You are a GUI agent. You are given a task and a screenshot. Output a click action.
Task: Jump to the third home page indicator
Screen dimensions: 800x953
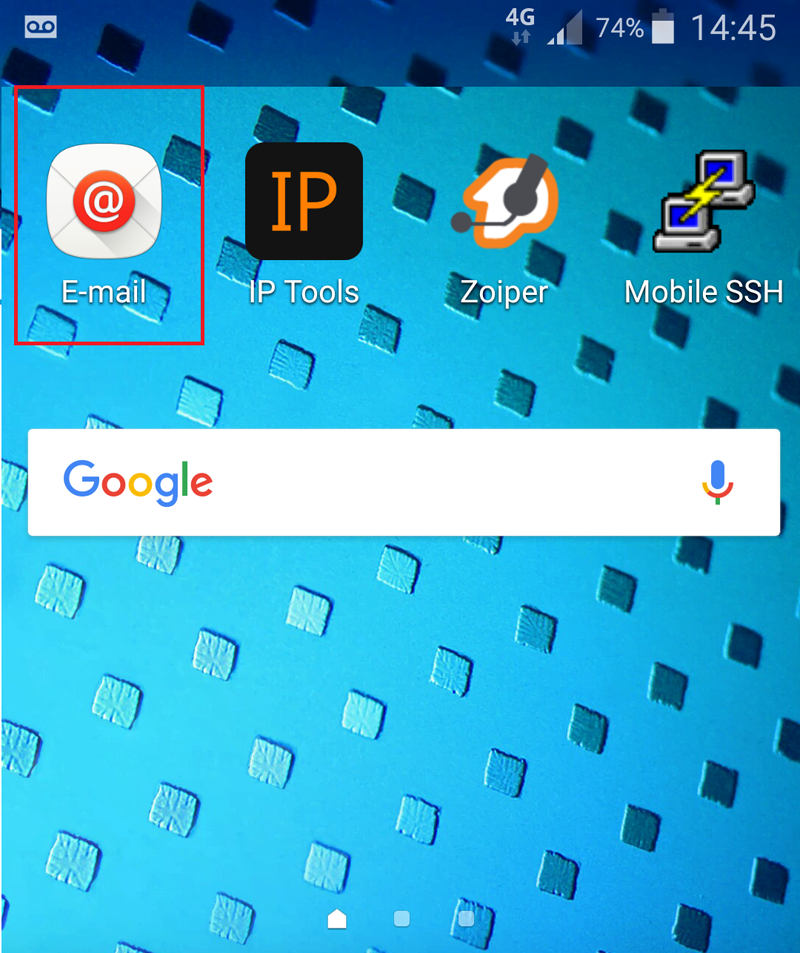pos(466,918)
